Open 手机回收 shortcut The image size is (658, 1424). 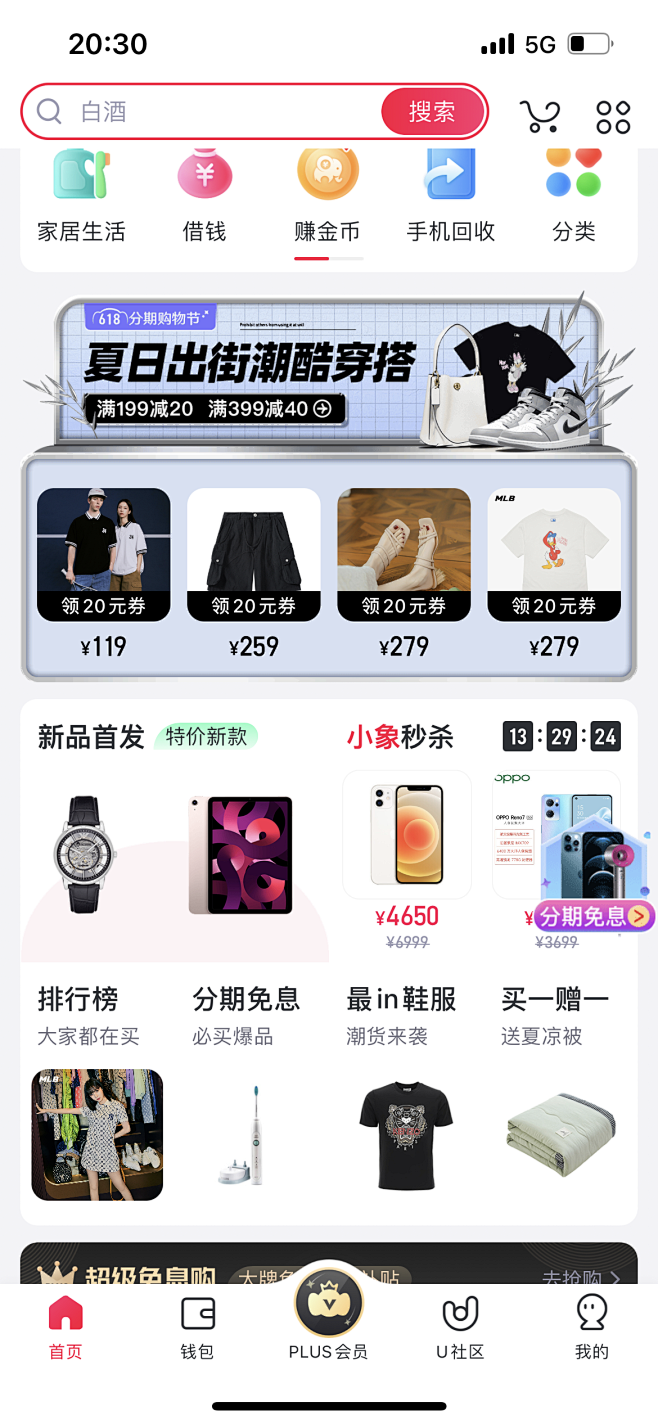click(x=450, y=197)
